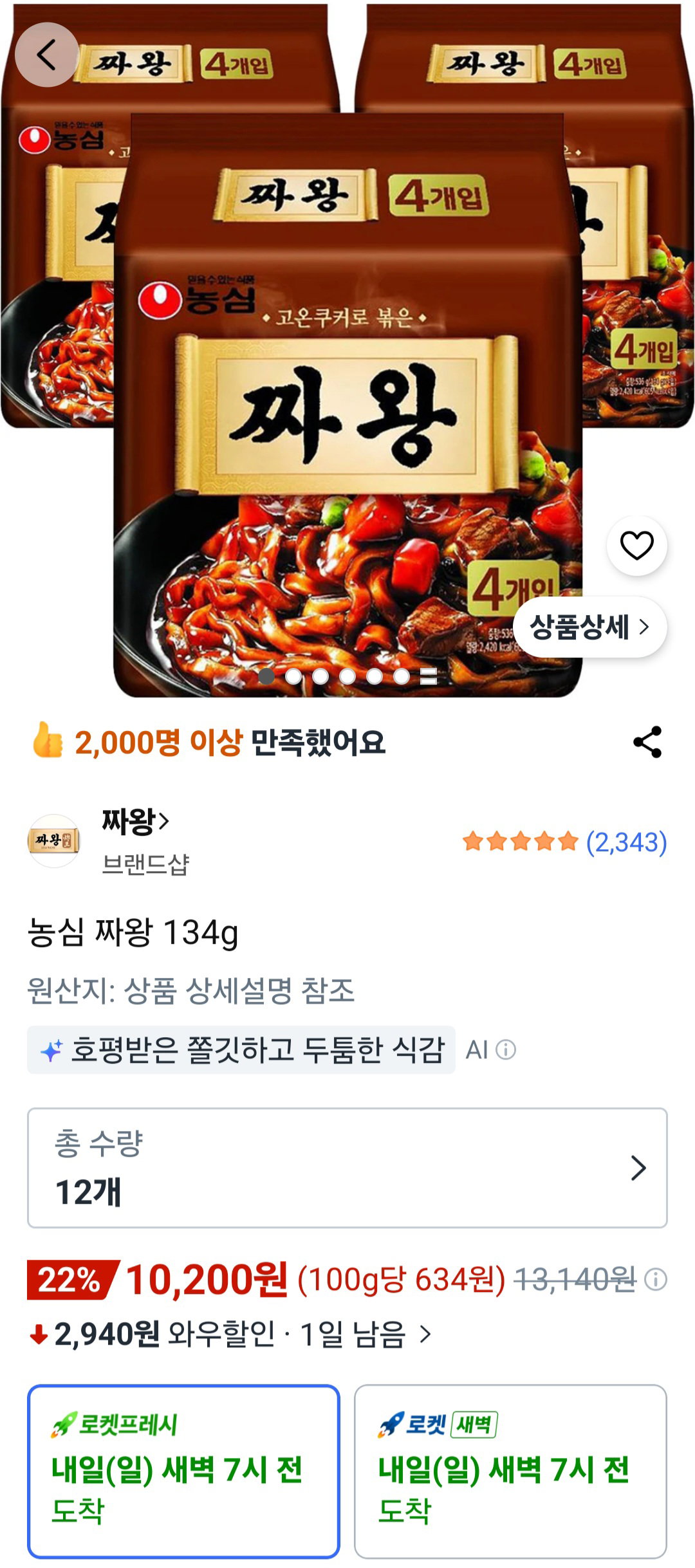Image resolution: width=695 pixels, height=1568 pixels.
Task: Choose the 로켓 새벽 delivery option
Action: (x=510, y=1471)
